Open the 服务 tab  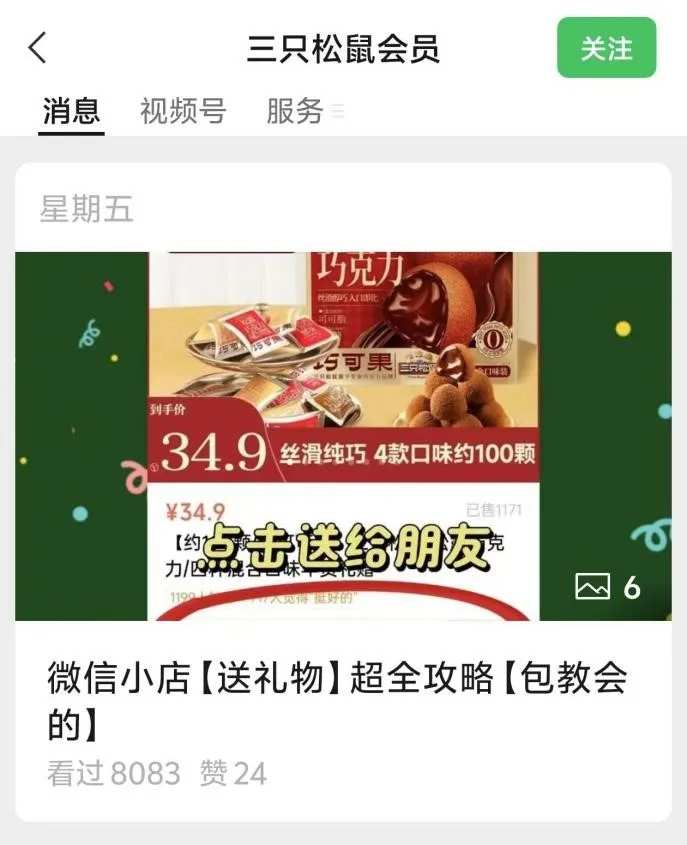point(295,111)
